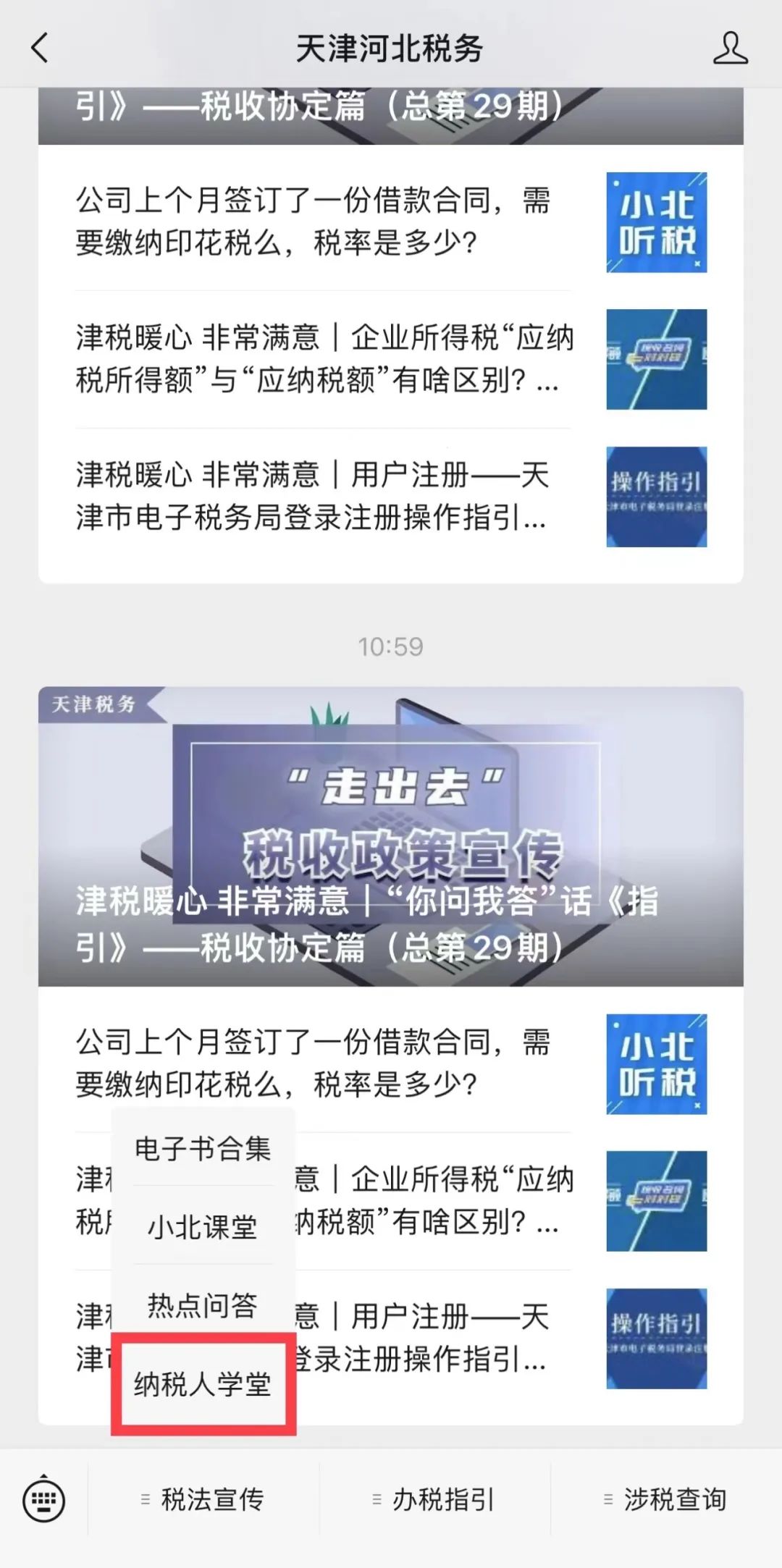Switch to keyboard input mode
The image size is (782, 1568).
(x=43, y=1499)
